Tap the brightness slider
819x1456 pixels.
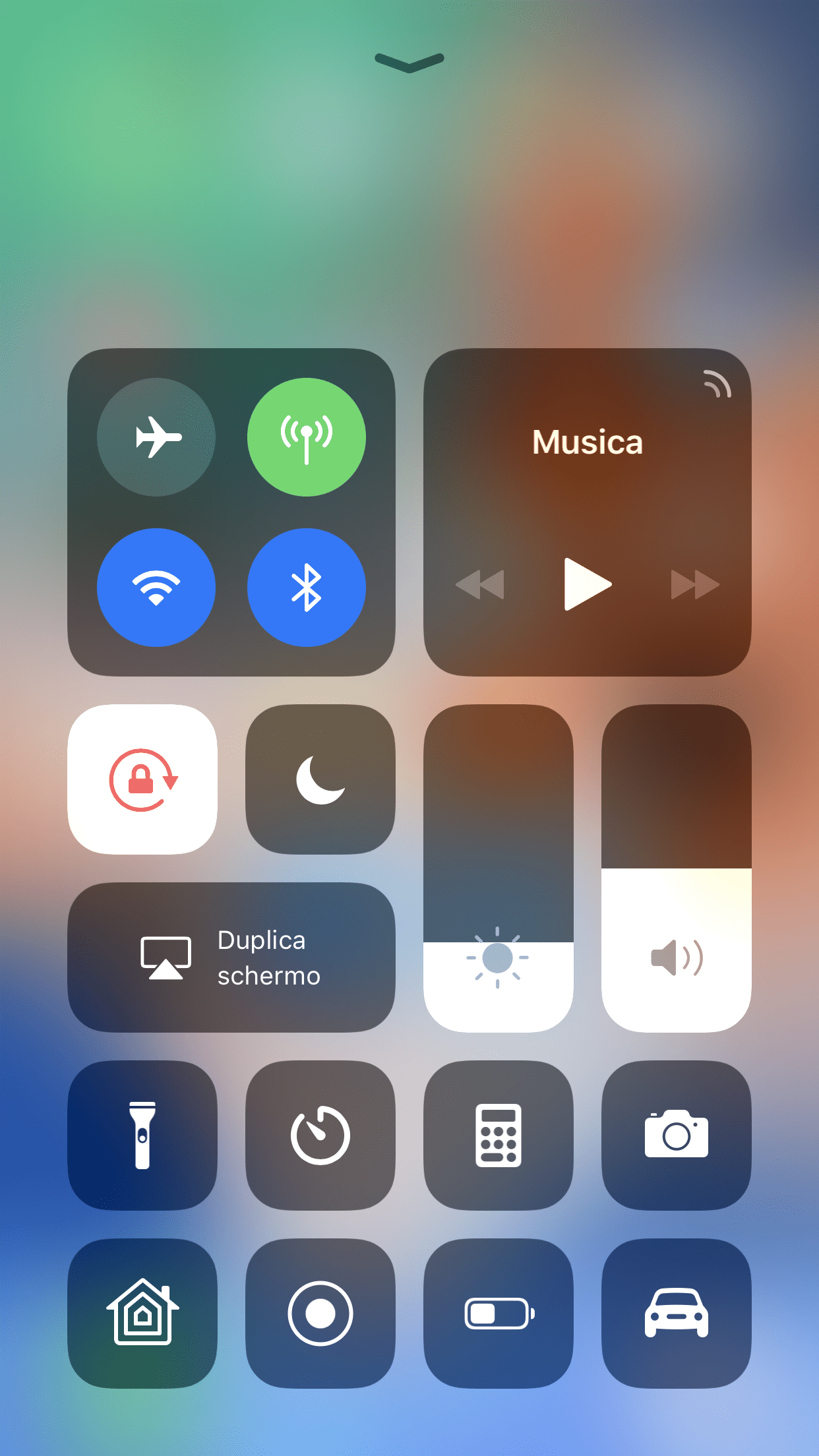point(499,868)
